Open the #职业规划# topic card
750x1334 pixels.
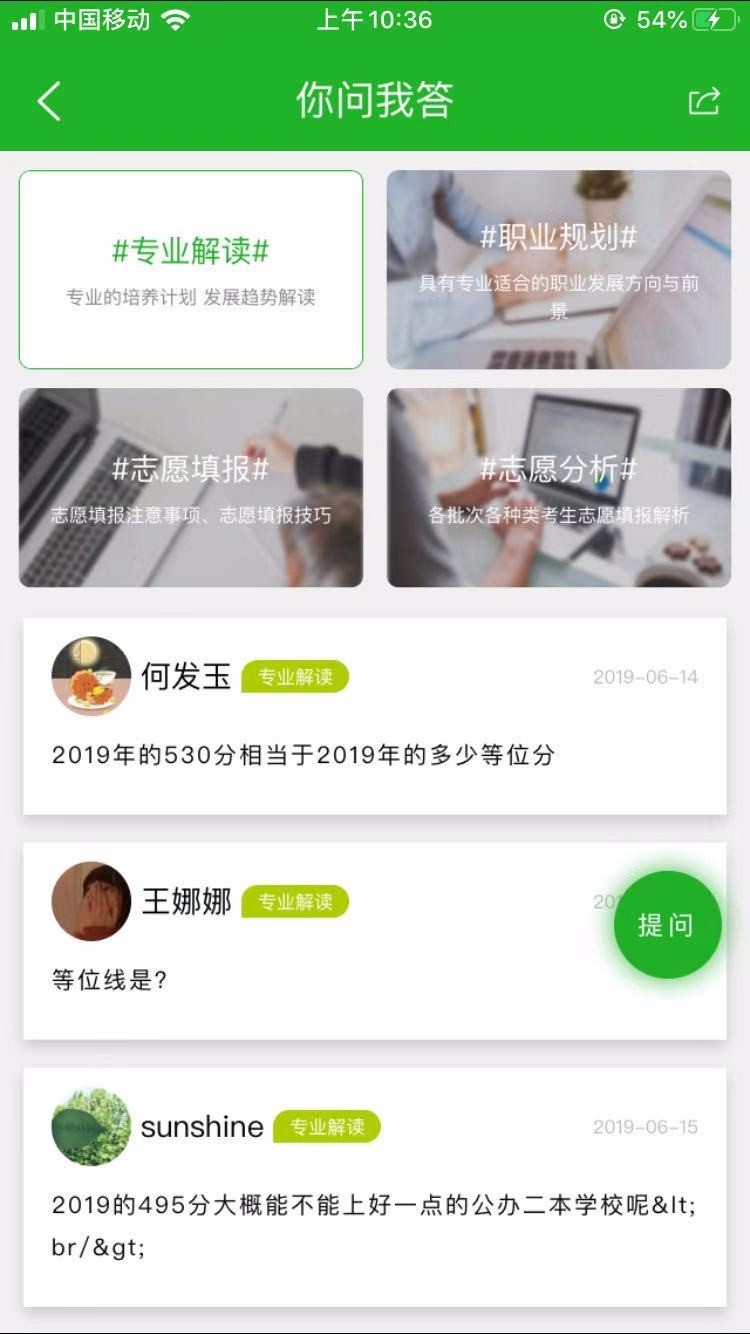558,269
